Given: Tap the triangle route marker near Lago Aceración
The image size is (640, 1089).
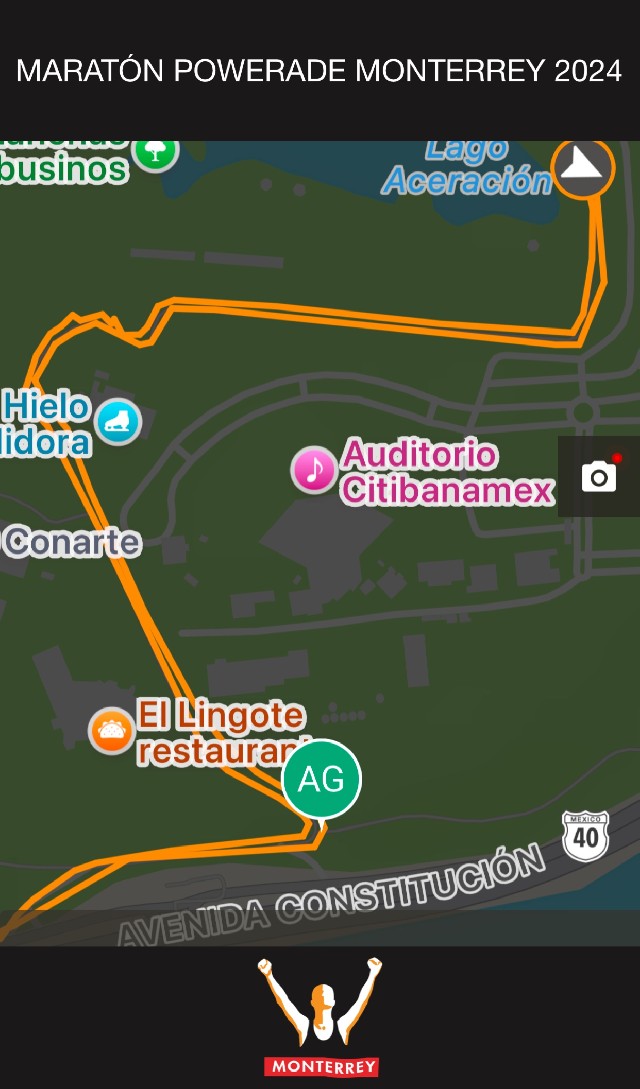Looking at the screenshot, I should coord(582,168).
